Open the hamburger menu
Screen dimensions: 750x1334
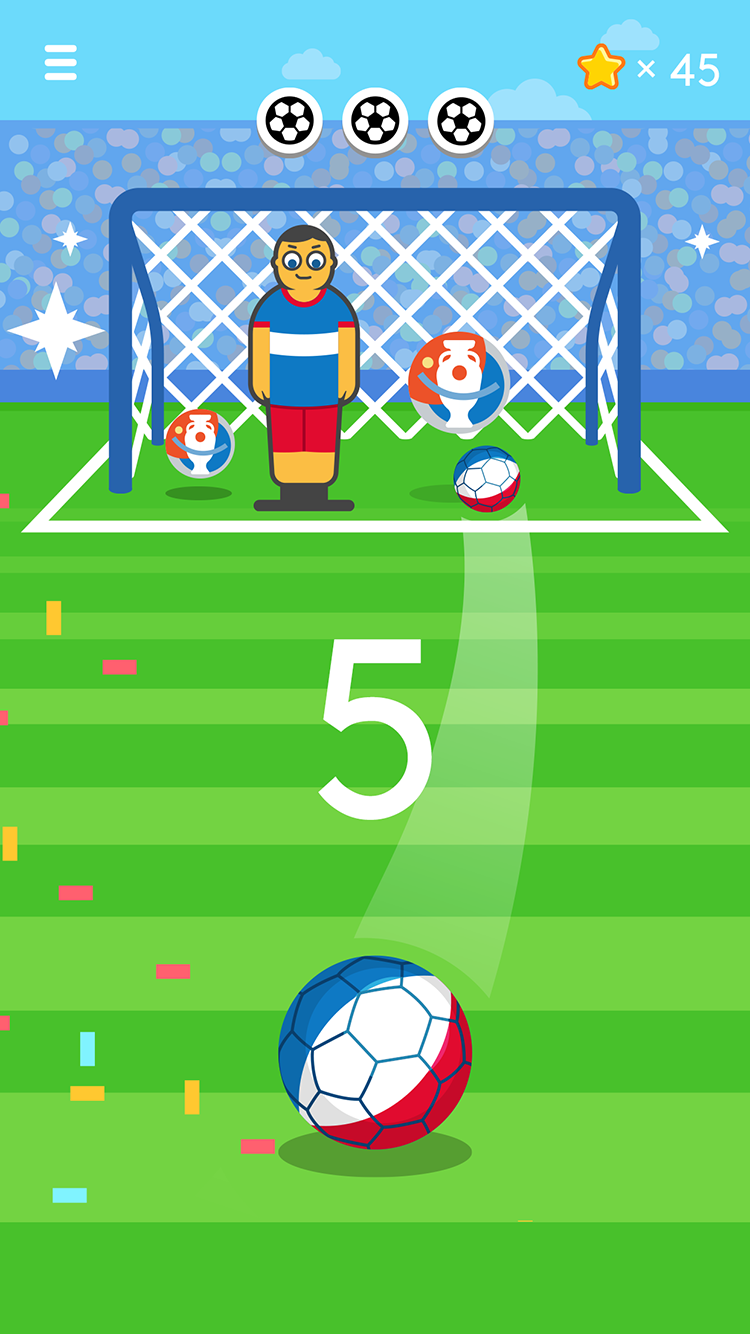coord(60,63)
